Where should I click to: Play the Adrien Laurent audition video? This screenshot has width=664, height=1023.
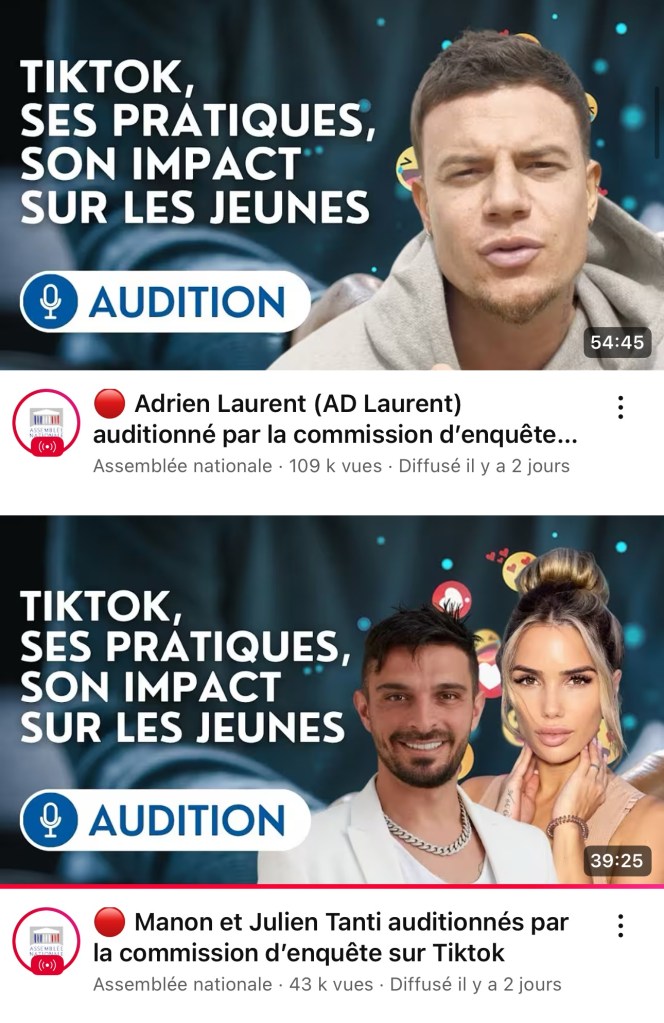point(332,185)
